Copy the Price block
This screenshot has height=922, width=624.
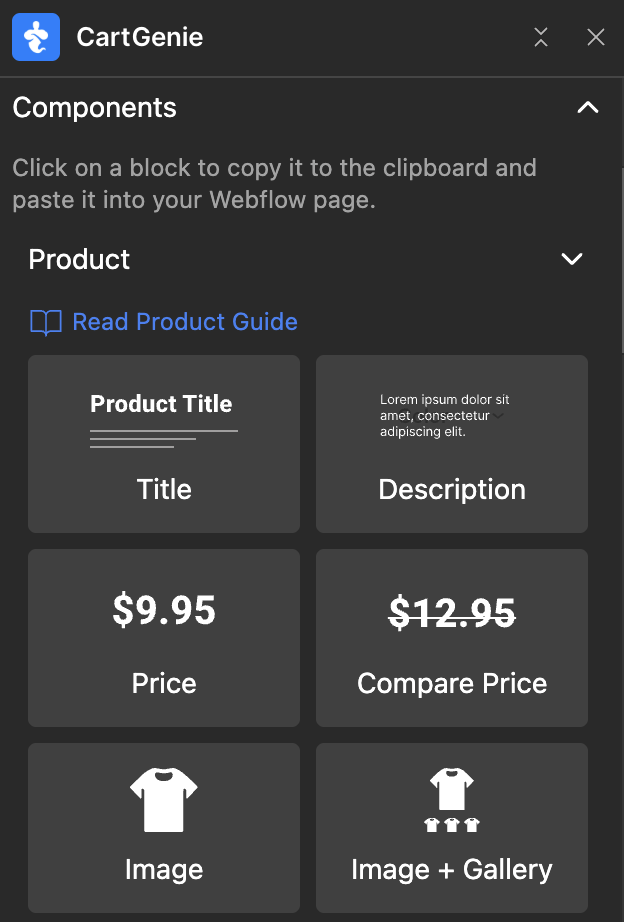point(164,638)
